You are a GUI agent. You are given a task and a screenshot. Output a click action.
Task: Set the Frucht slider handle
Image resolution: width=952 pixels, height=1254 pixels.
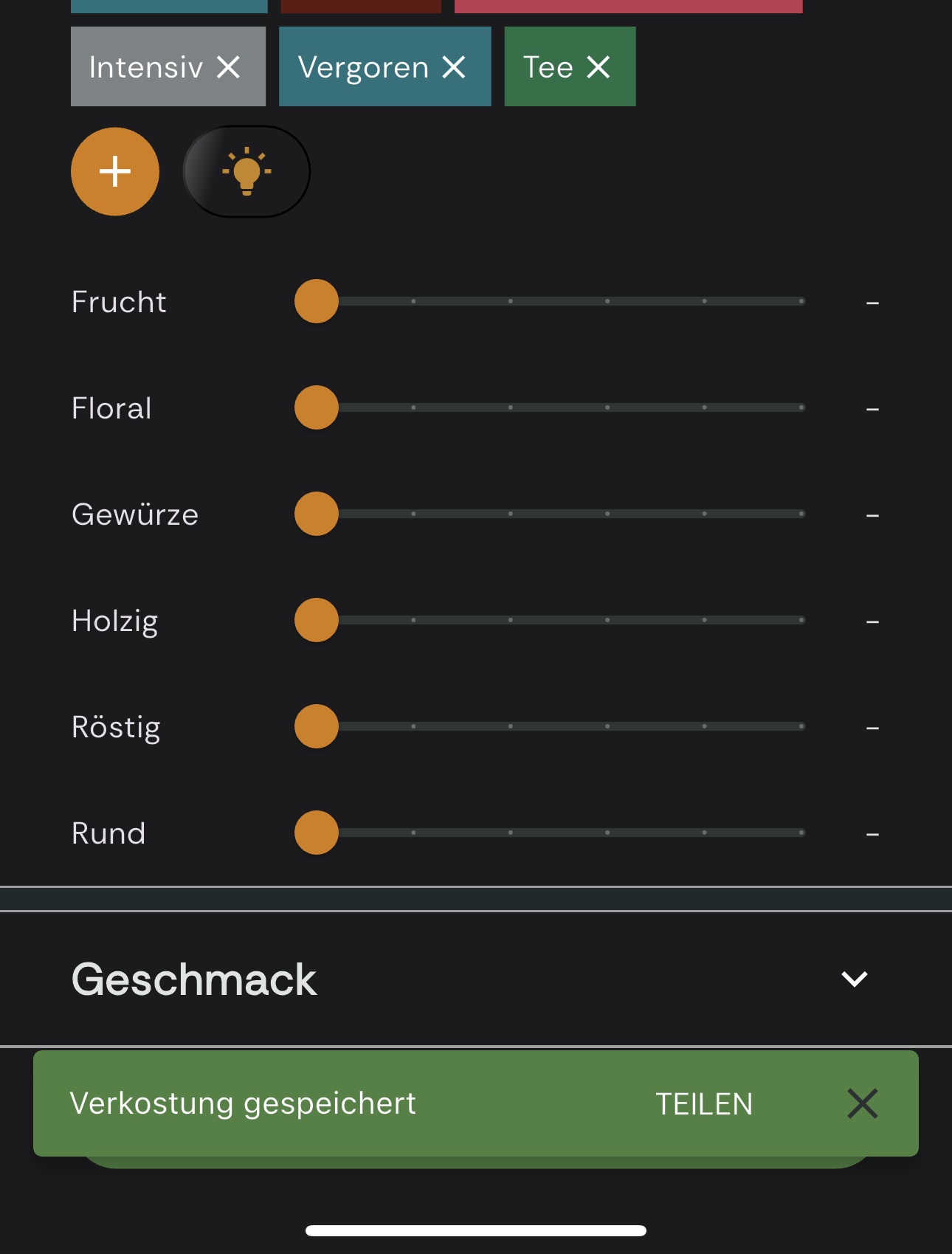point(317,301)
